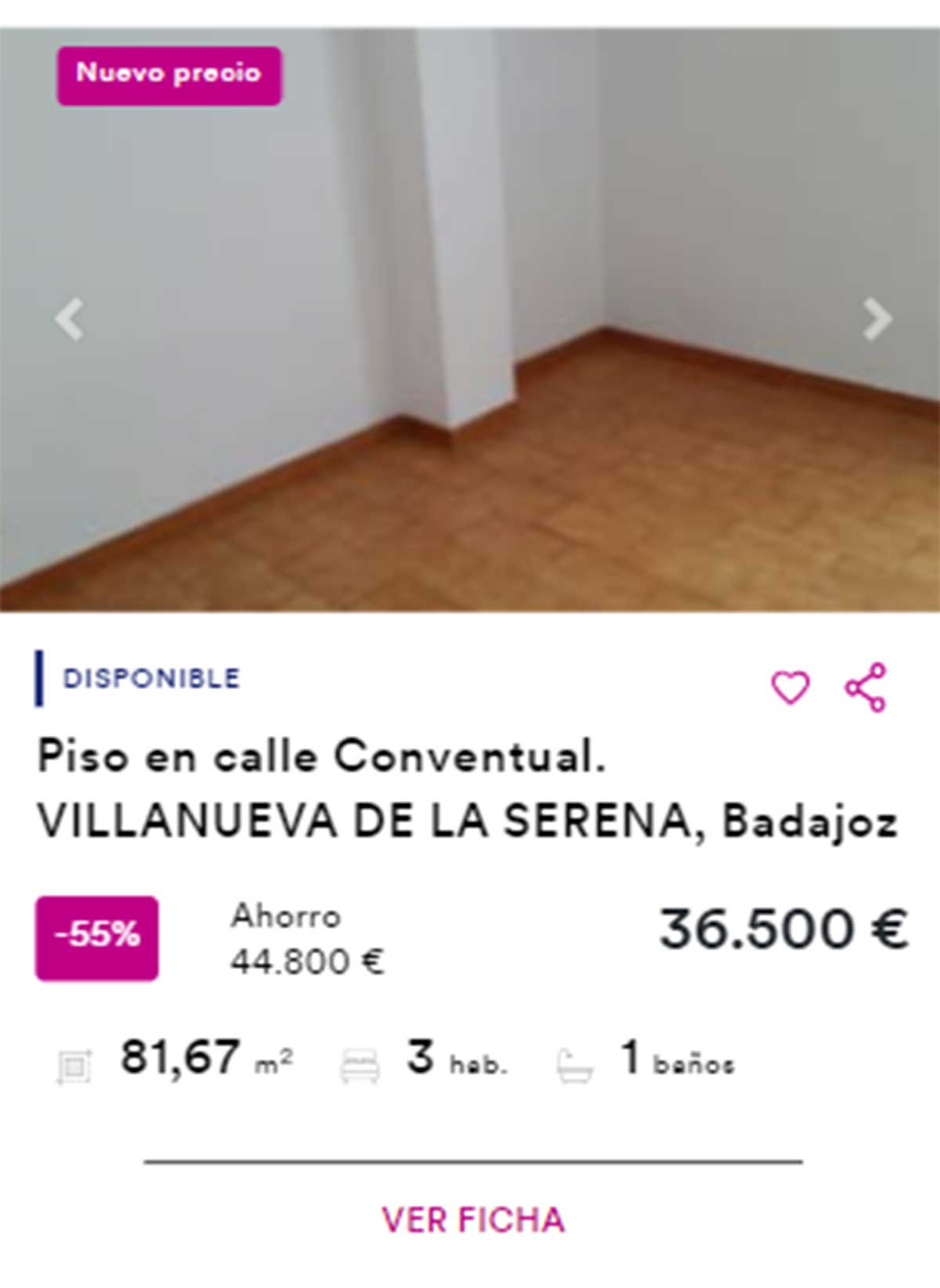Select the DISPONIBLE status label
The height and width of the screenshot is (1288, 940).
[151, 679]
